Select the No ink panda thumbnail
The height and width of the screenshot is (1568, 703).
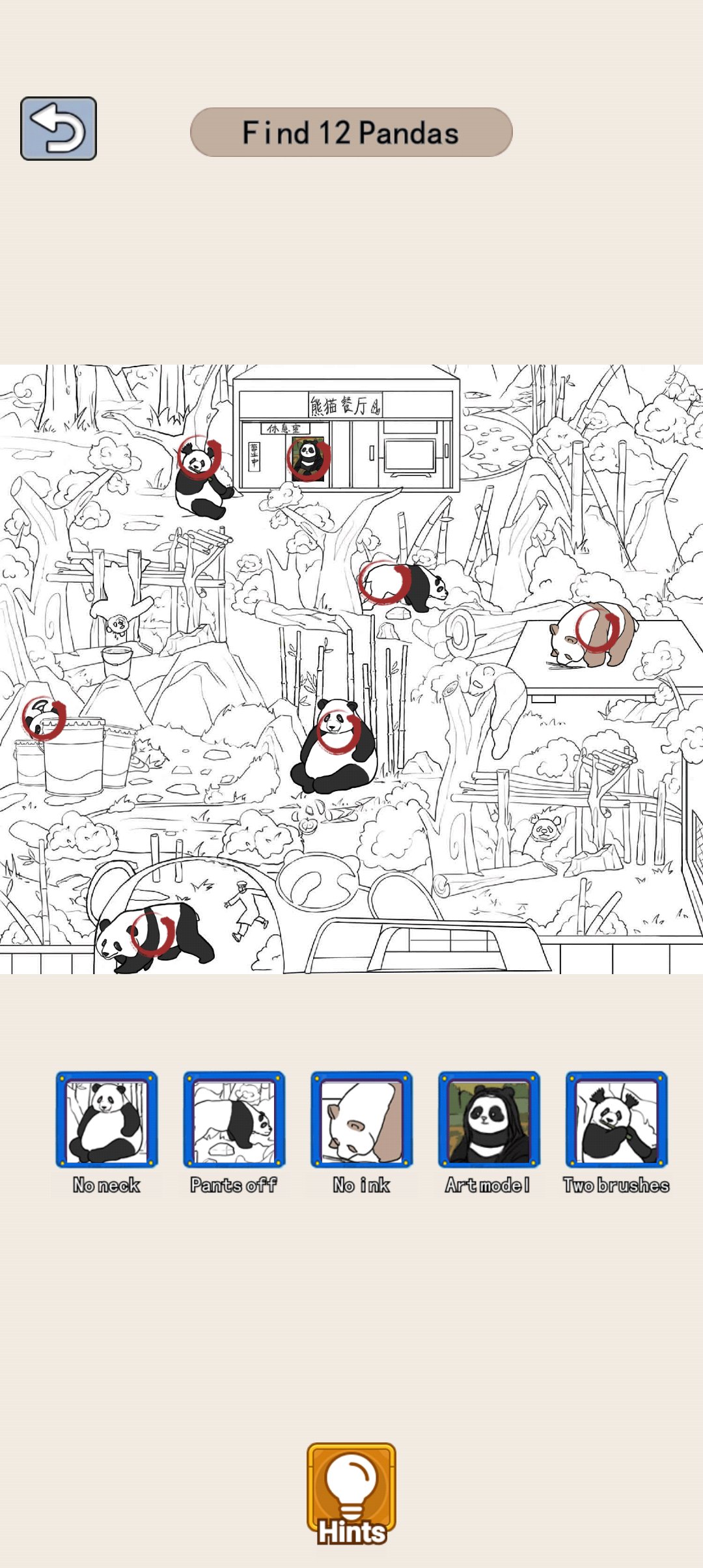(361, 1119)
